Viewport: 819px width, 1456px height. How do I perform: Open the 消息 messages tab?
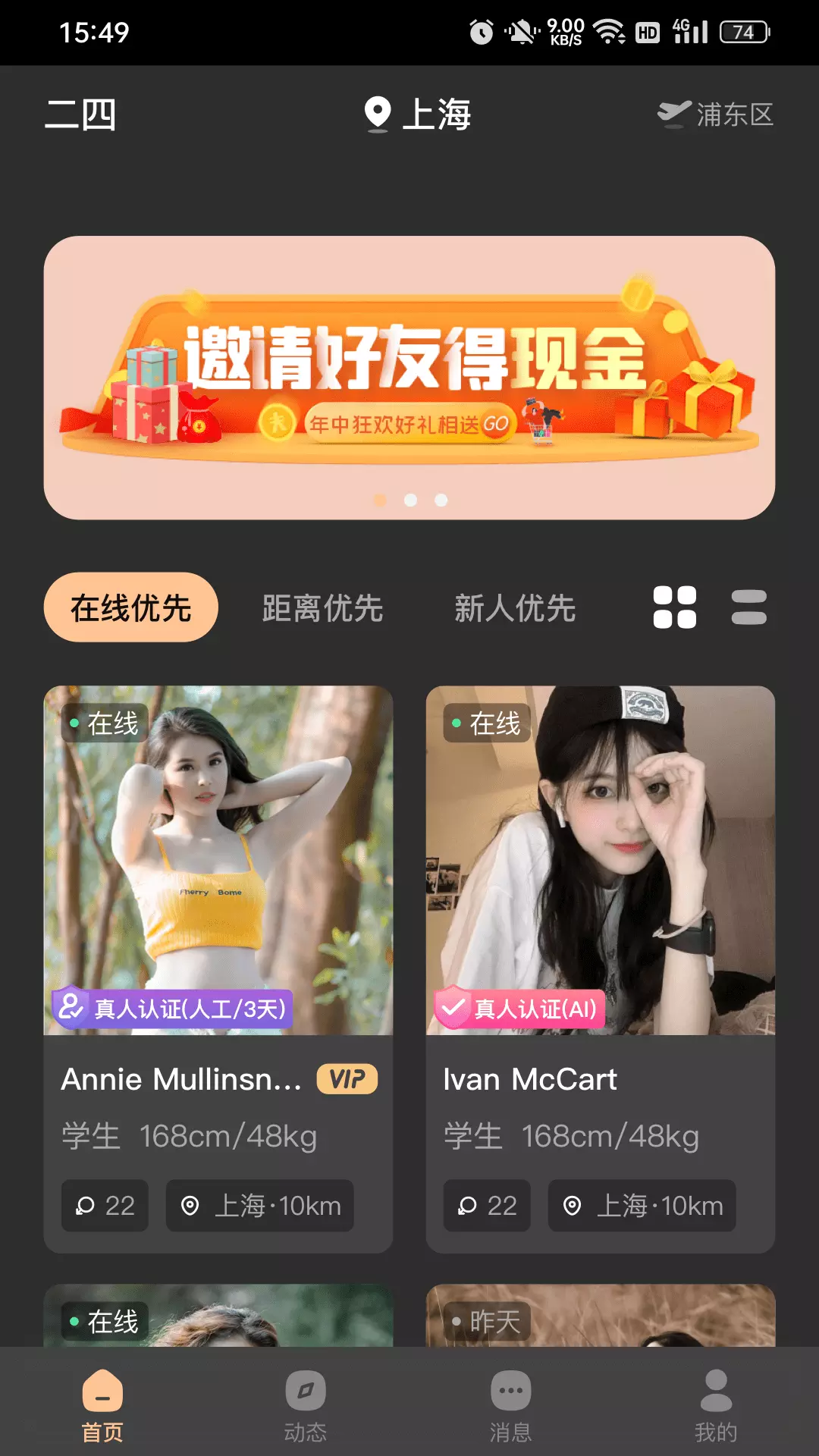tap(511, 1406)
